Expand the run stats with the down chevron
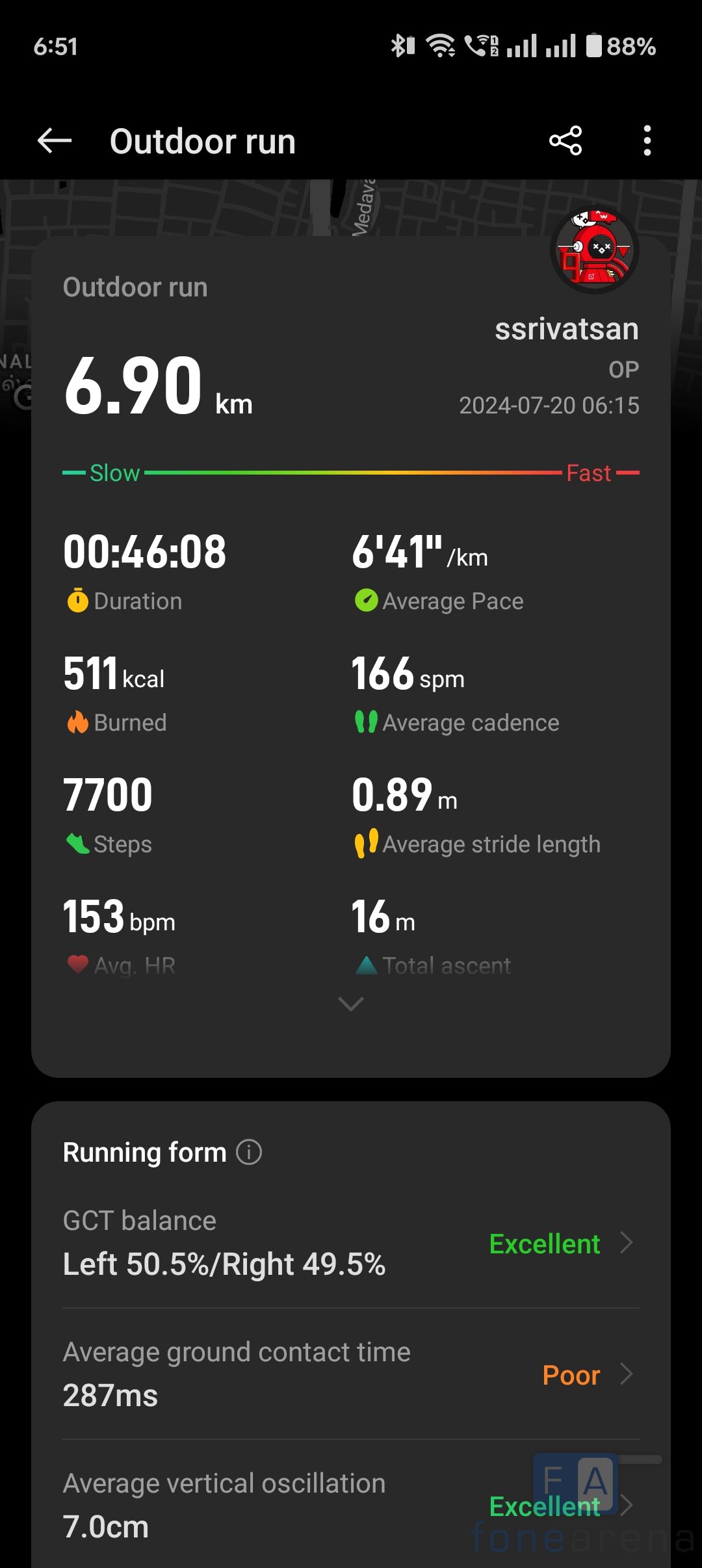The image size is (702, 1568). [x=351, y=1004]
